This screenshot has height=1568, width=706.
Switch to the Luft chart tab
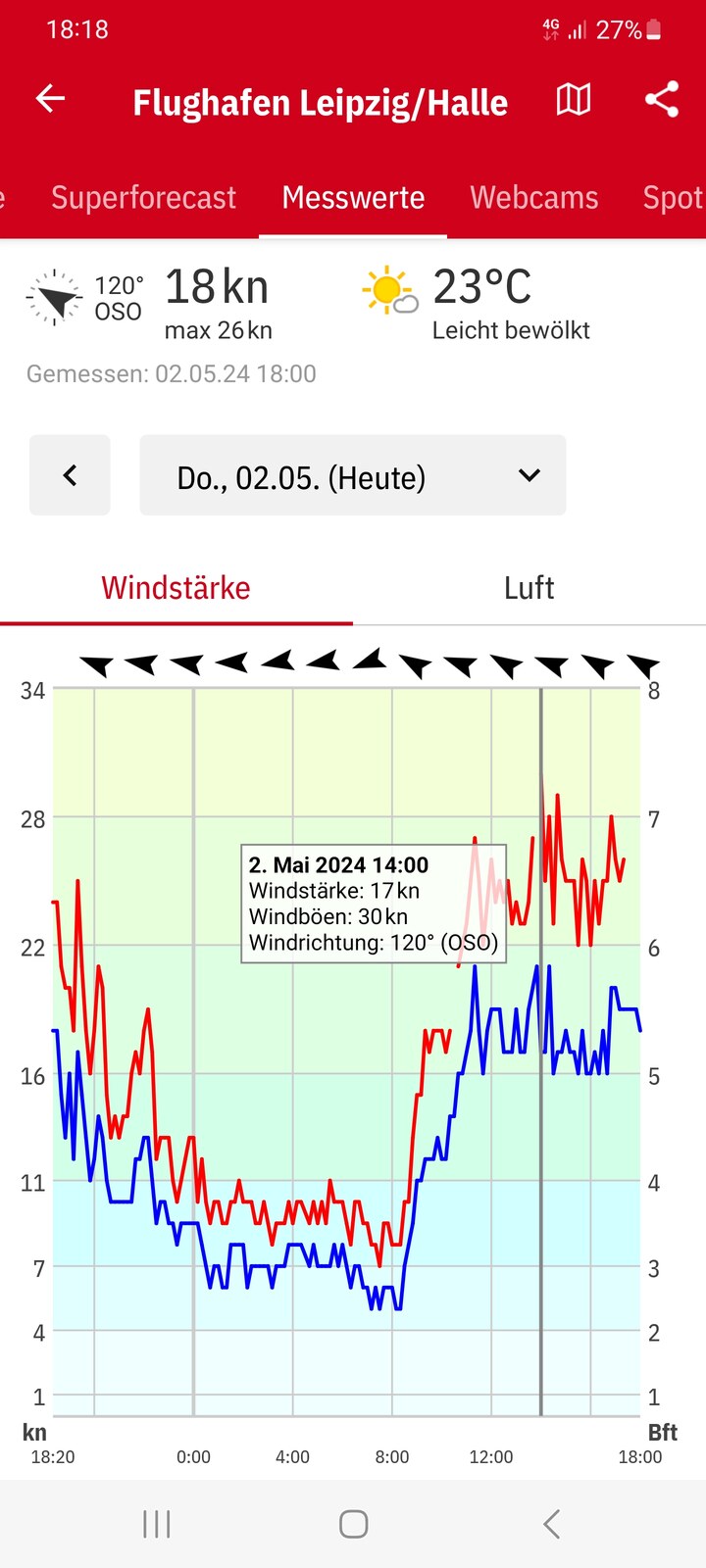[529, 588]
